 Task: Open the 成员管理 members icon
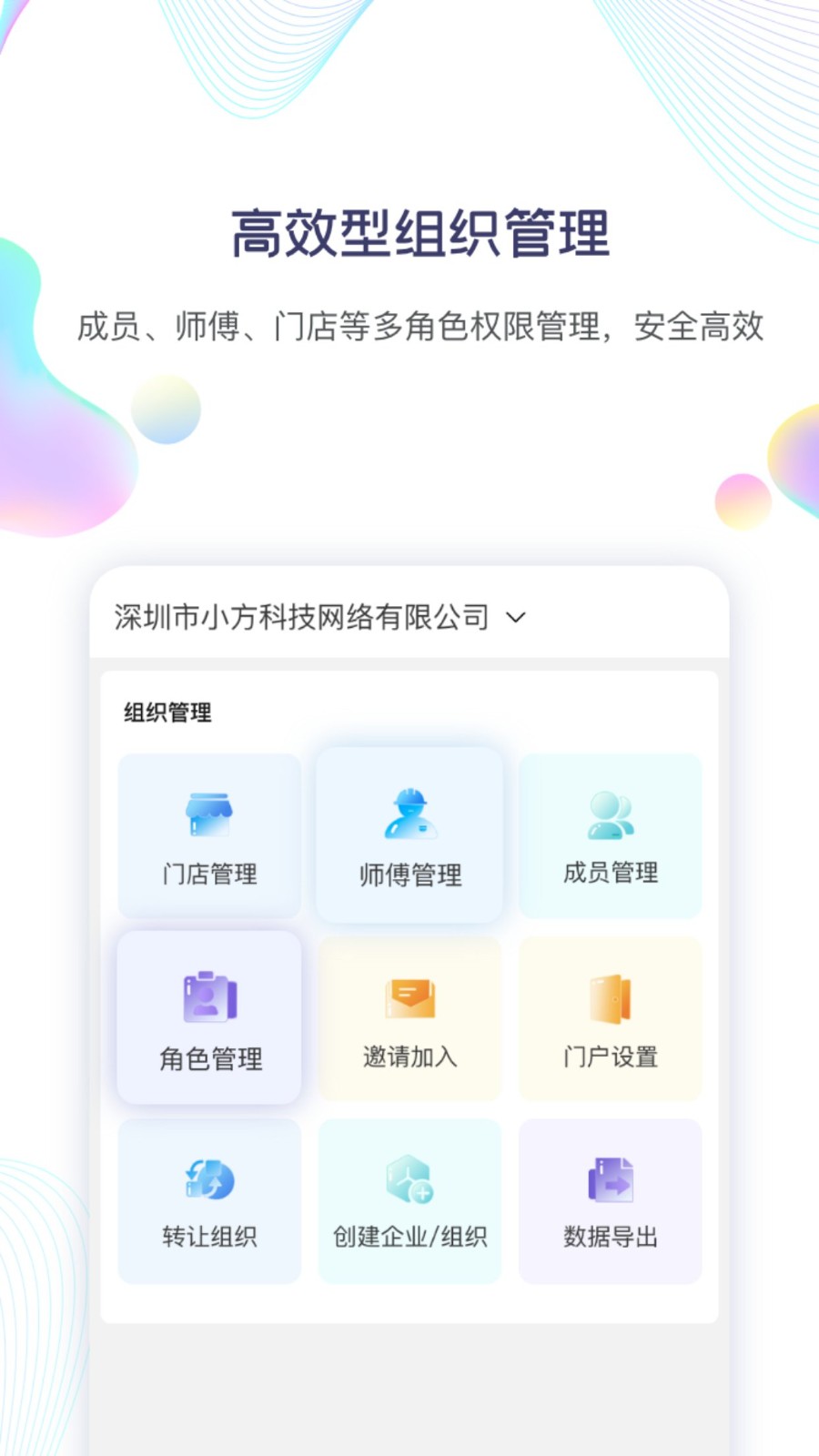tap(610, 812)
